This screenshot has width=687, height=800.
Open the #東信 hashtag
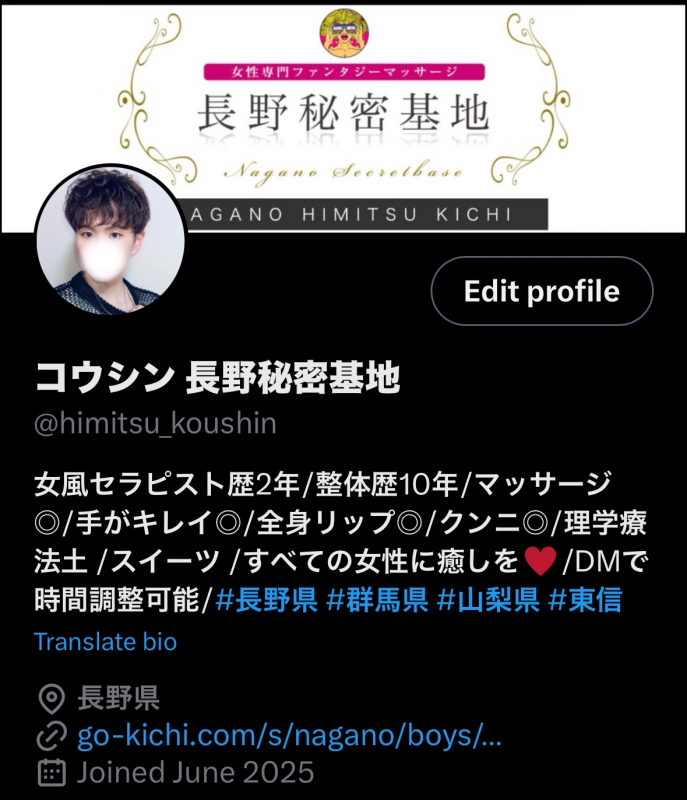[x=585, y=600]
